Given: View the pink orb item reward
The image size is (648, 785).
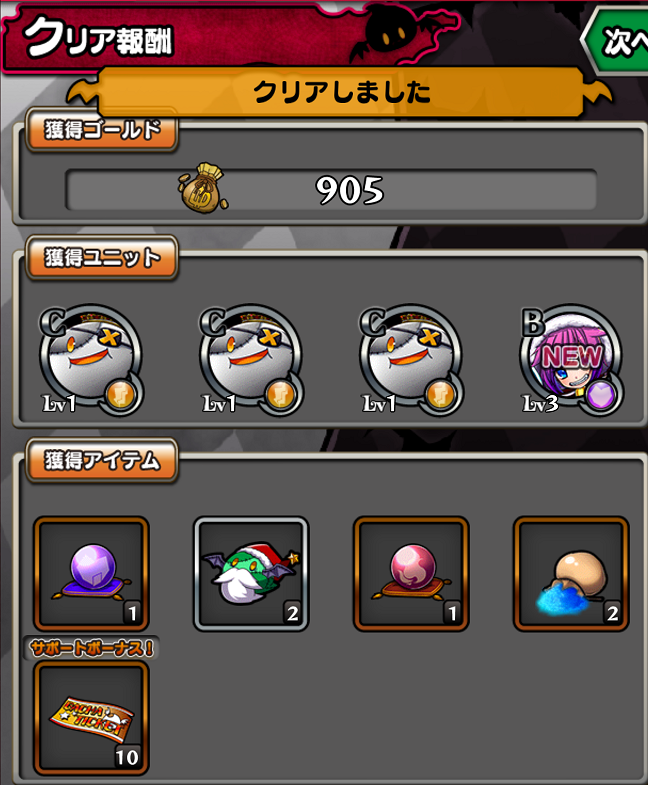Looking at the screenshot, I should tap(411, 573).
